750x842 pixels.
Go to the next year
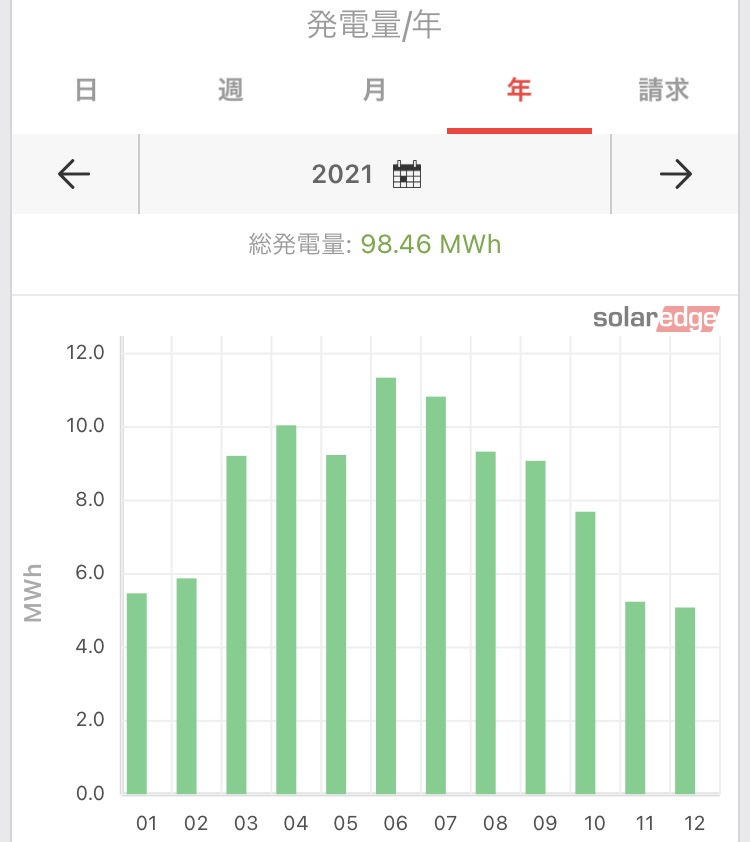coord(676,174)
